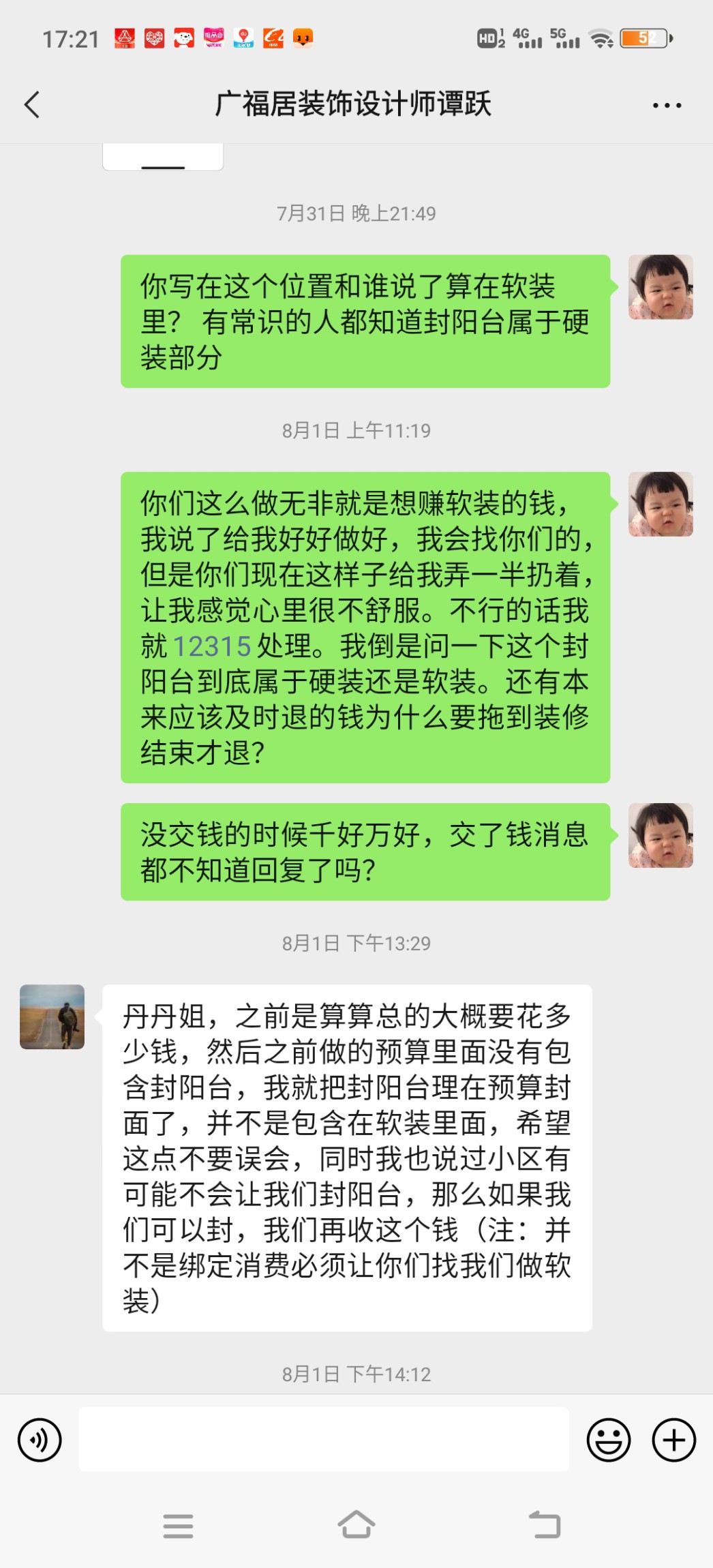Open the emoji sticker panel
This screenshot has height=1568, width=713.
(x=608, y=1440)
